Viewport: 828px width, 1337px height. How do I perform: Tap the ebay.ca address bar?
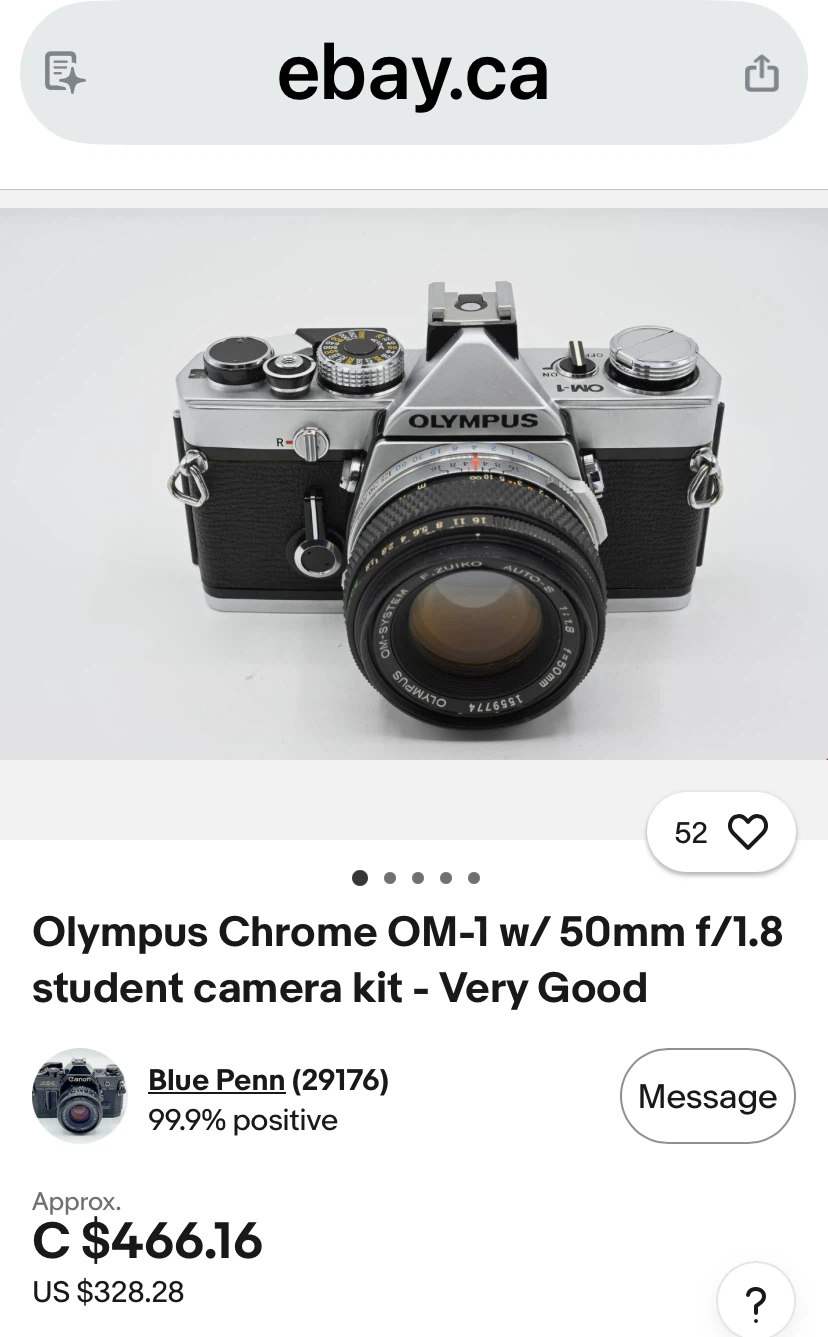point(413,74)
